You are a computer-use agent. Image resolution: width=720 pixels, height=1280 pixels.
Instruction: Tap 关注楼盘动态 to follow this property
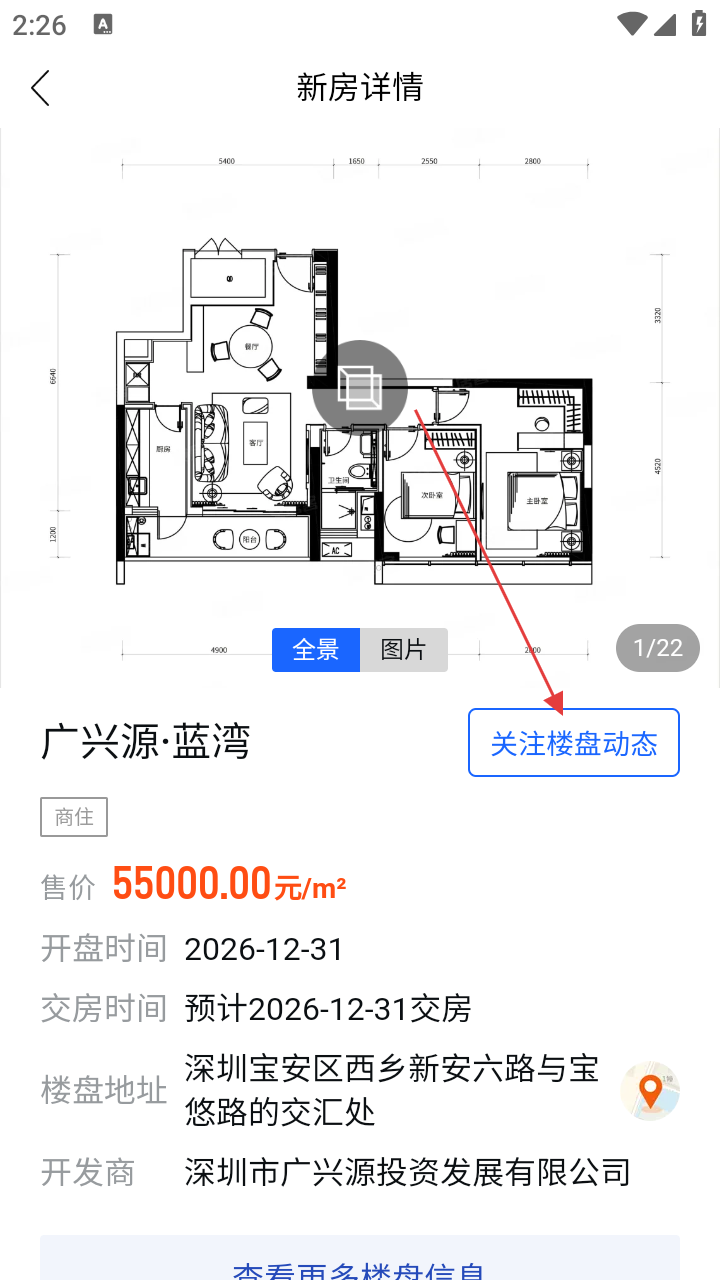point(574,743)
